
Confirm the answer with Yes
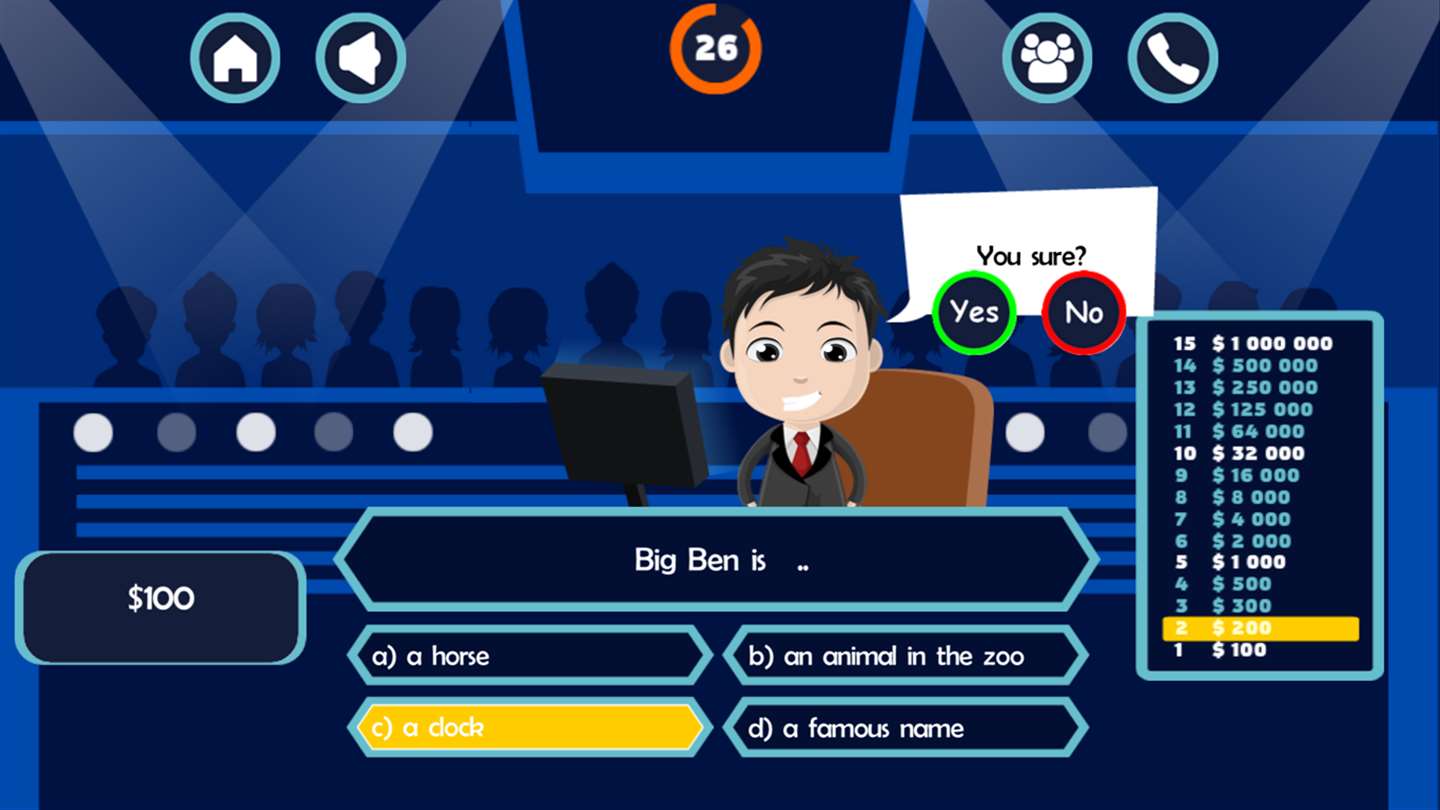974,312
